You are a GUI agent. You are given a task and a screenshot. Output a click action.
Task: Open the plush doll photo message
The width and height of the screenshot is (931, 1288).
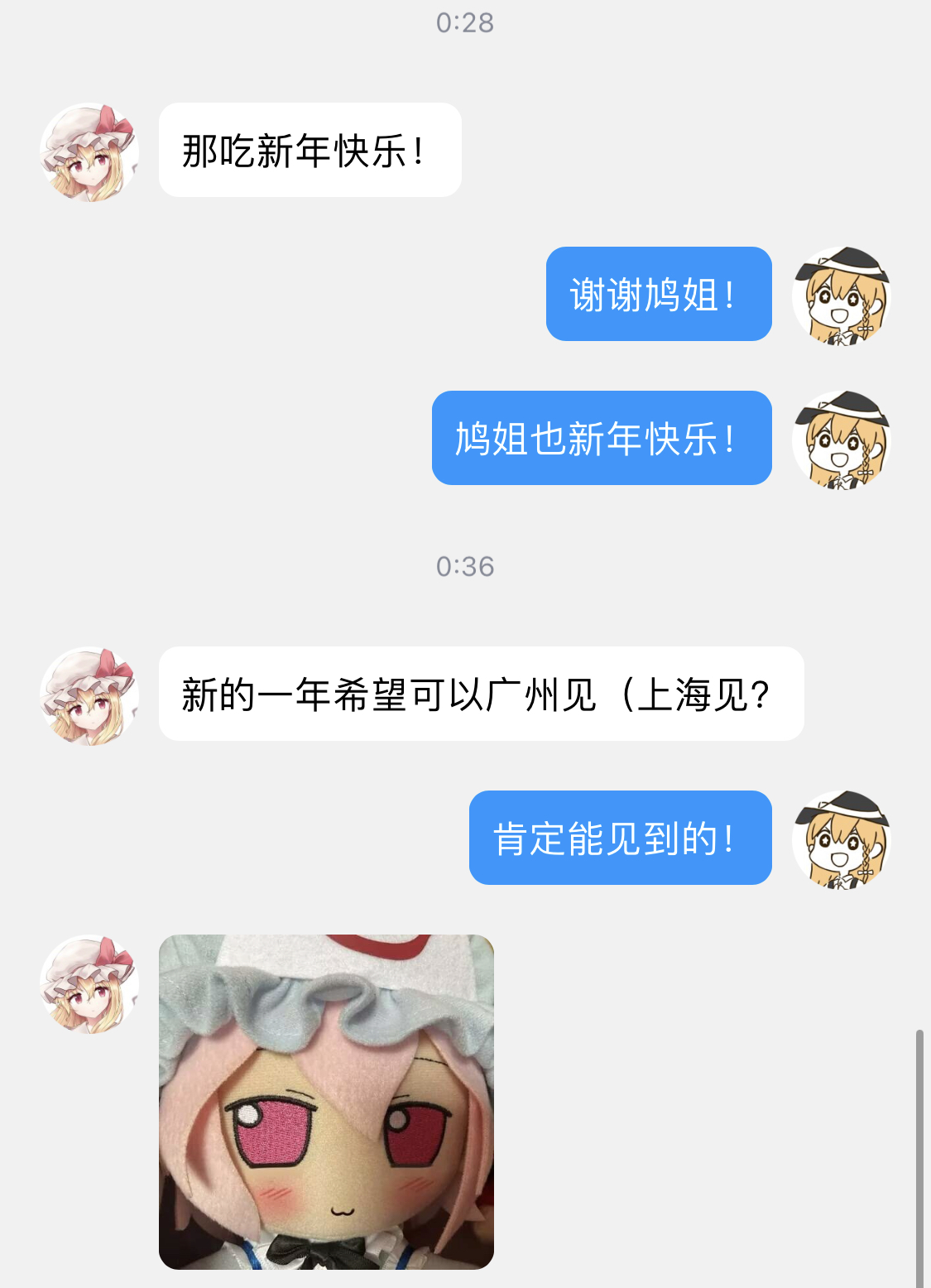coord(326,1102)
